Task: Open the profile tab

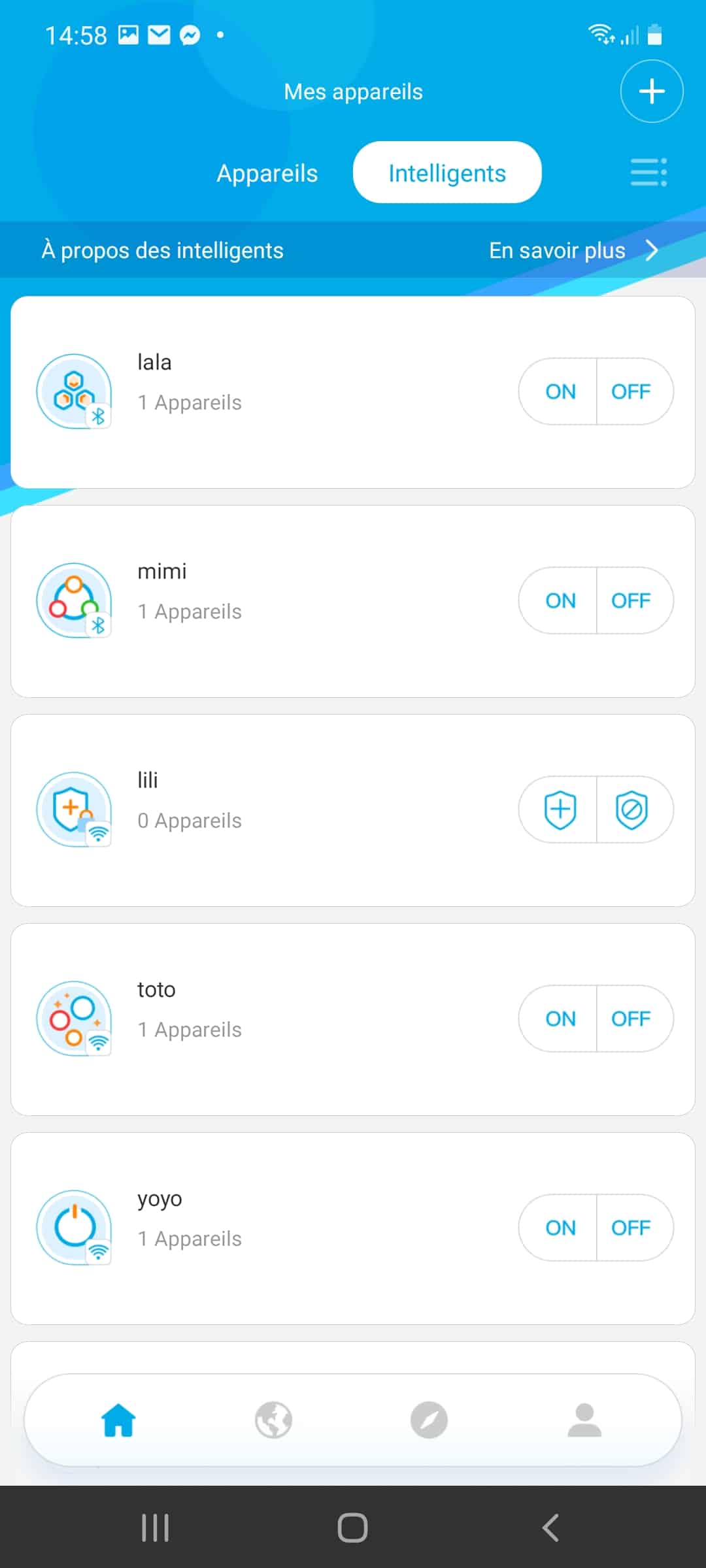Action: click(584, 1420)
